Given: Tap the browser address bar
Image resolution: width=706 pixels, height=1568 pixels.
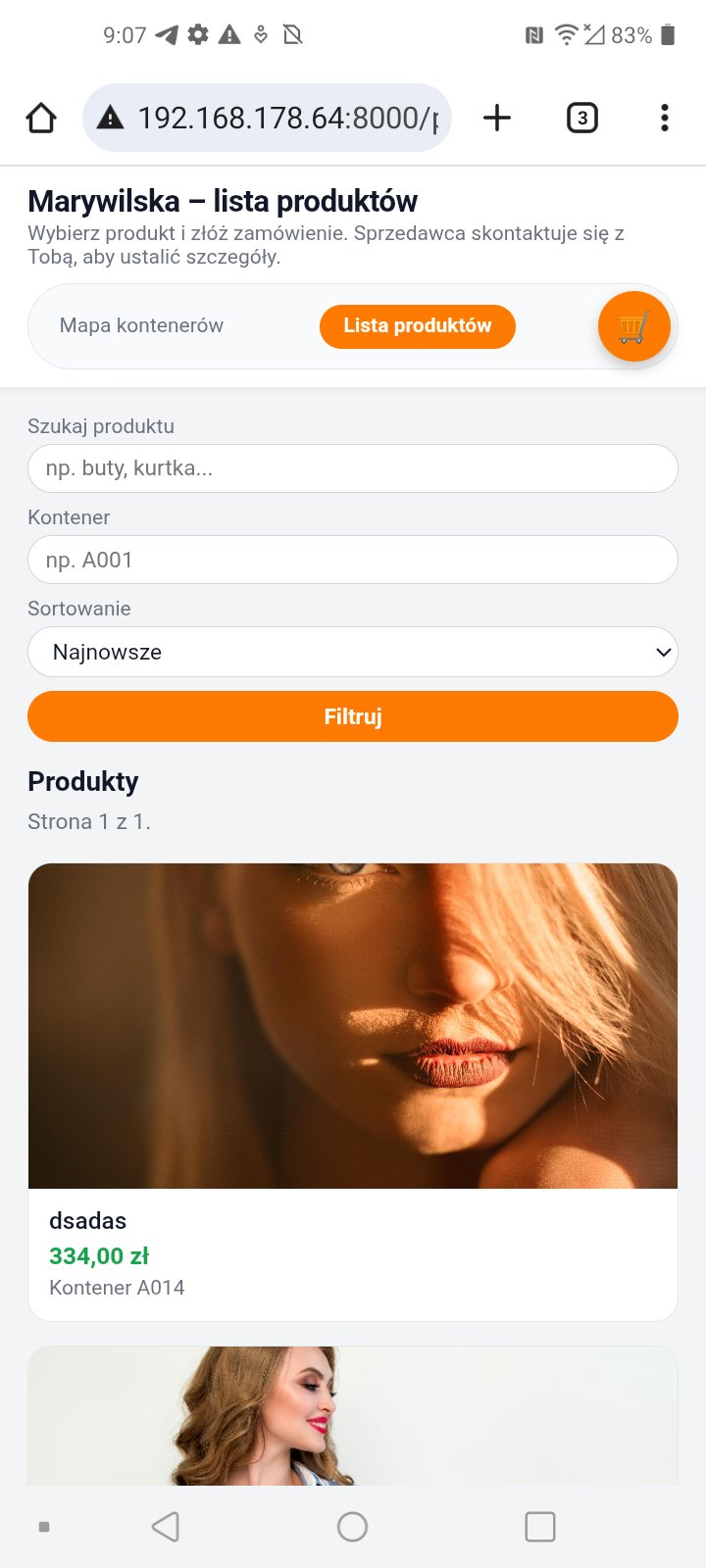Looking at the screenshot, I should (x=284, y=118).
